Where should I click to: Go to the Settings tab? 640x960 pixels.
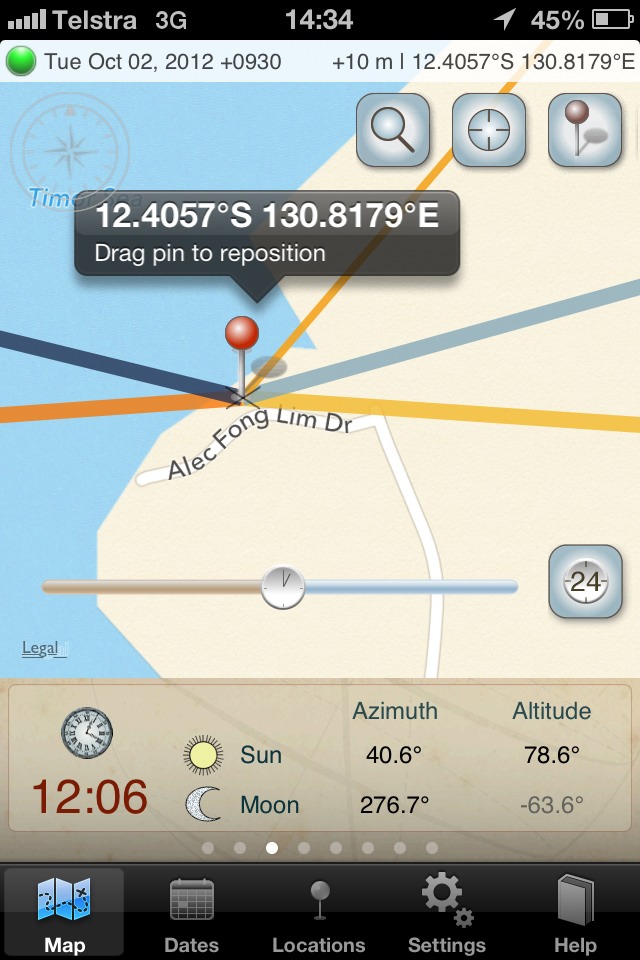pos(446,913)
